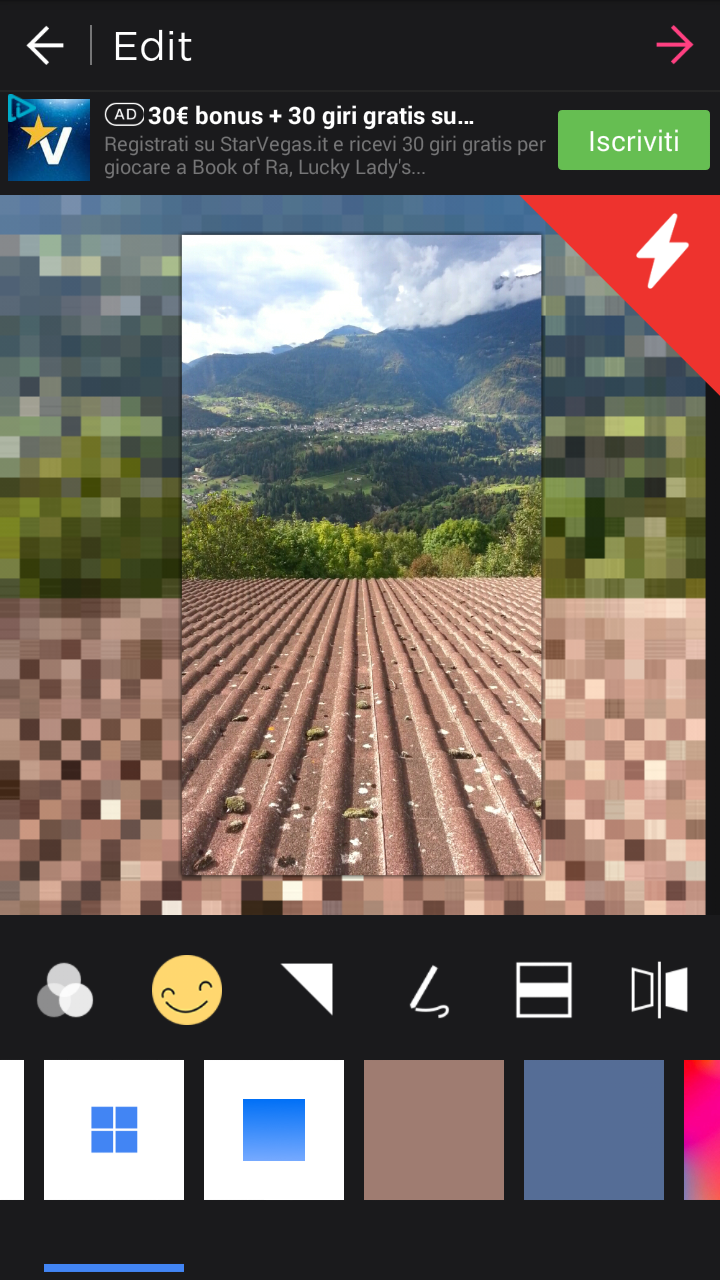This screenshot has height=1280, width=720.
Task: Select the white triangle shape tool
Action: [307, 989]
